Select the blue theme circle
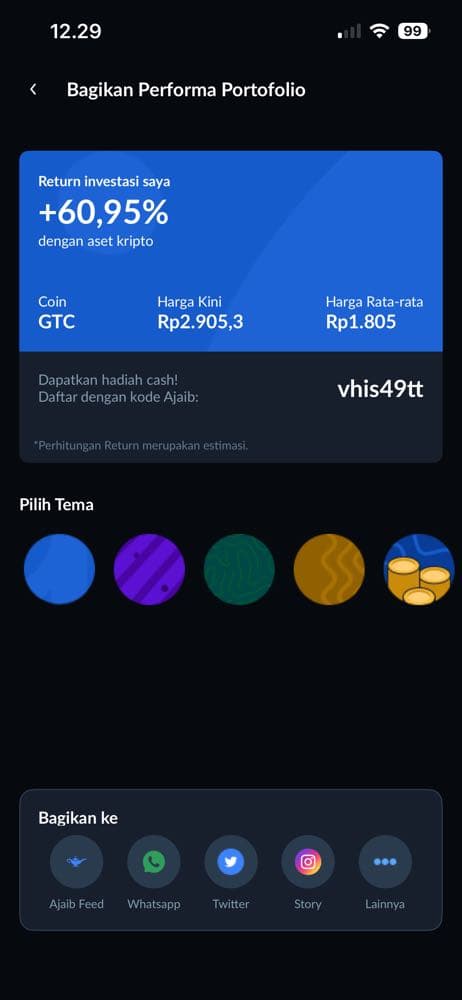This screenshot has height=1000, width=462. (59, 570)
